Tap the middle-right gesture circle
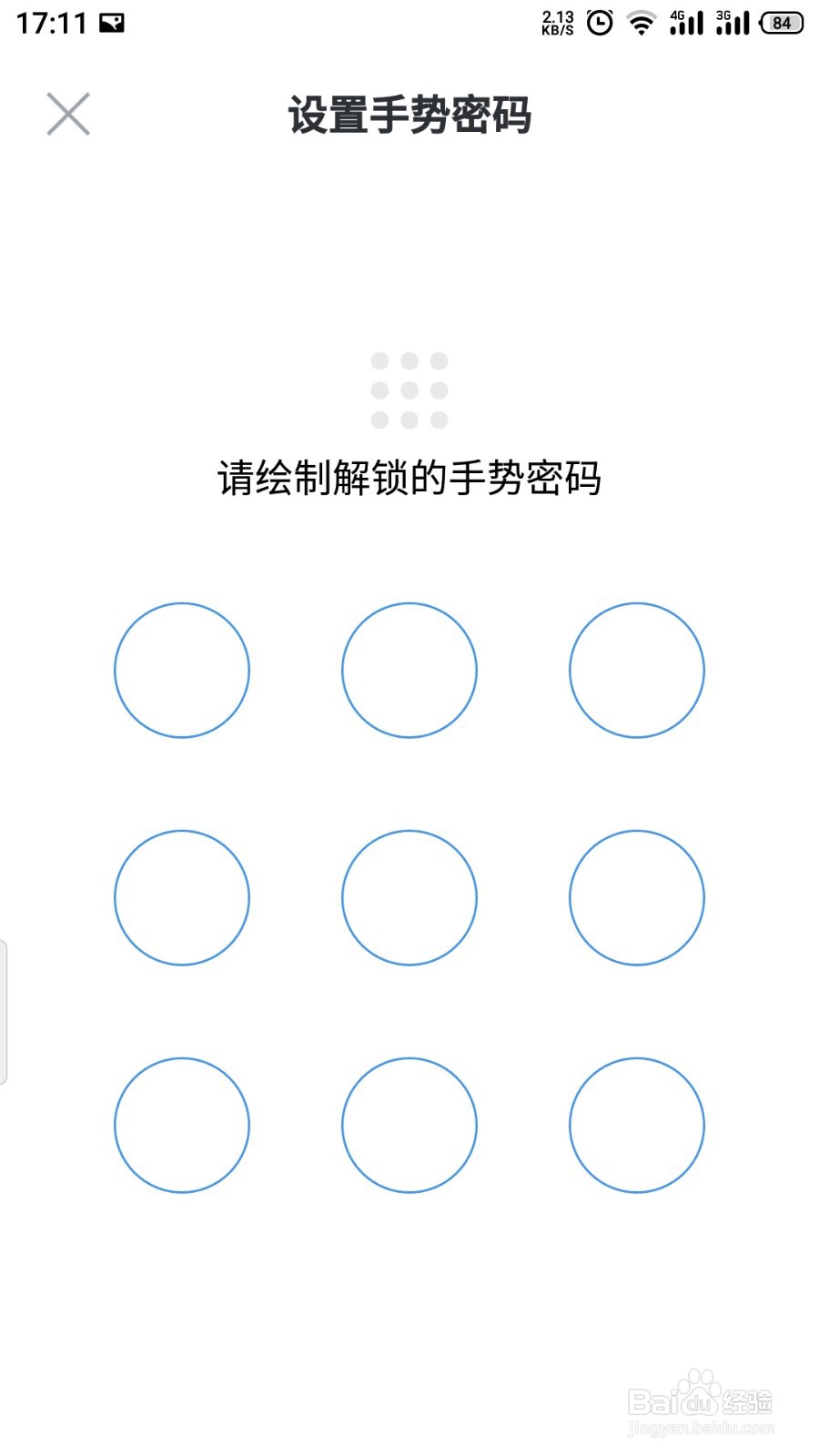 [x=637, y=897]
